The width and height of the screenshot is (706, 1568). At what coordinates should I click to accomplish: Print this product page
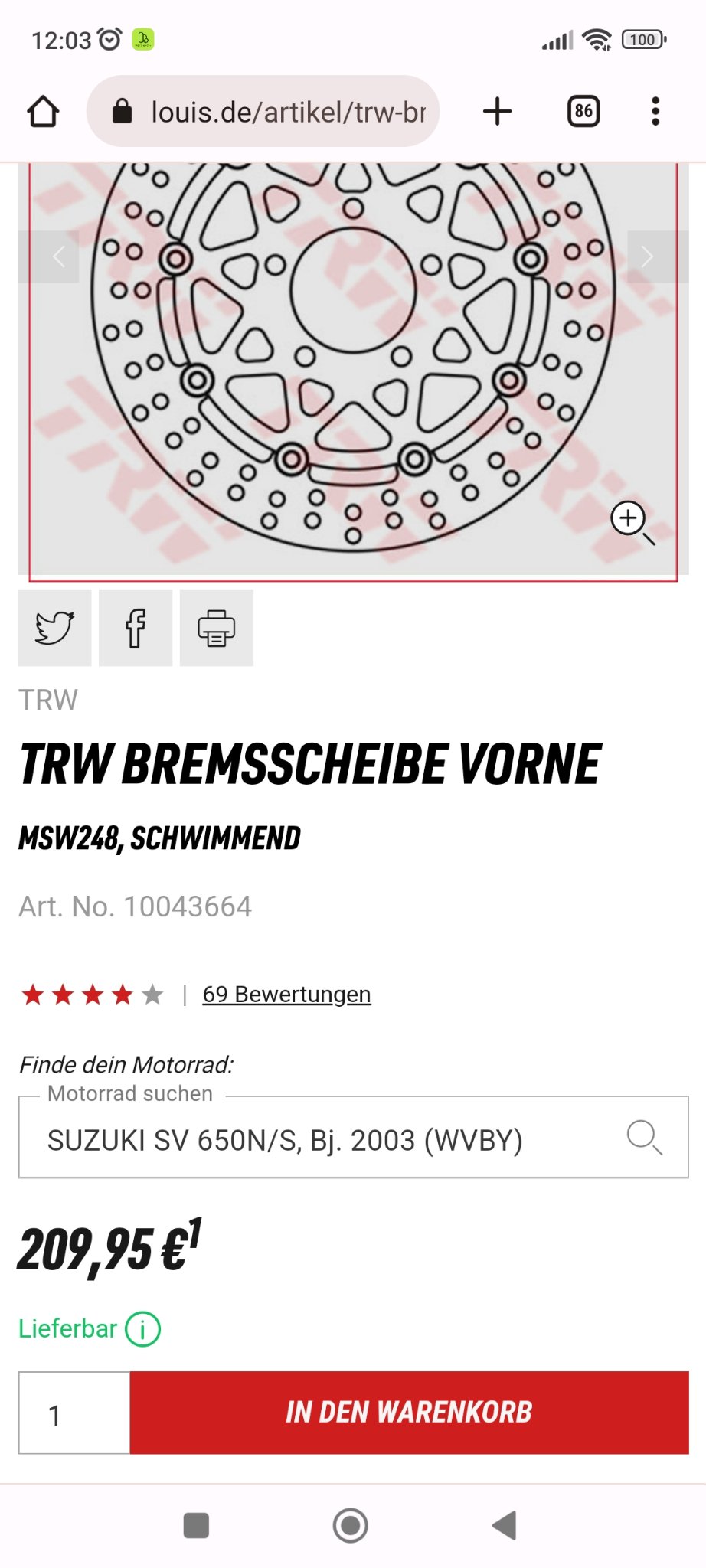point(217,628)
